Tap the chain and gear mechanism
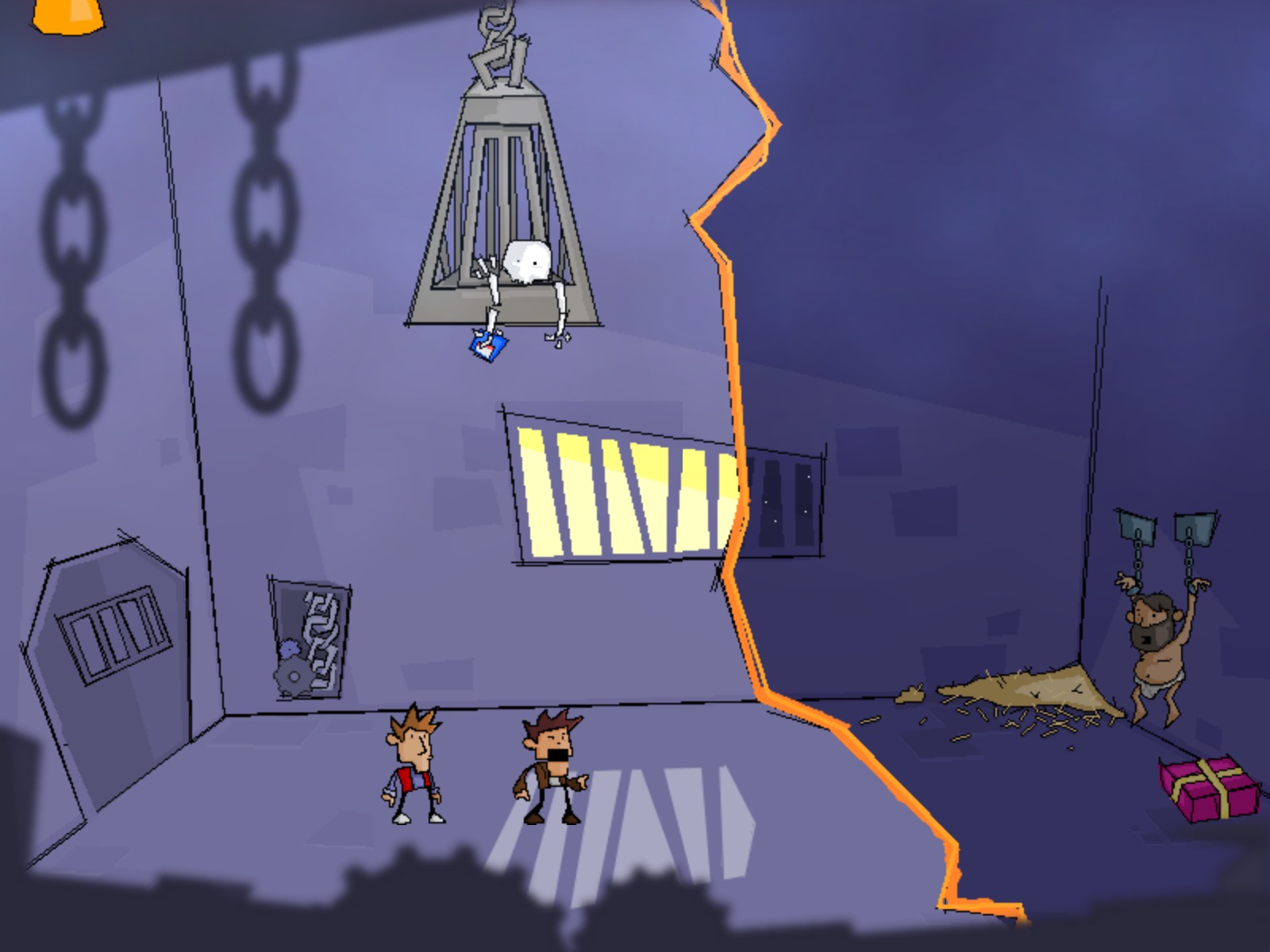The width and height of the screenshot is (1270, 952). pyautogui.click(x=310, y=640)
